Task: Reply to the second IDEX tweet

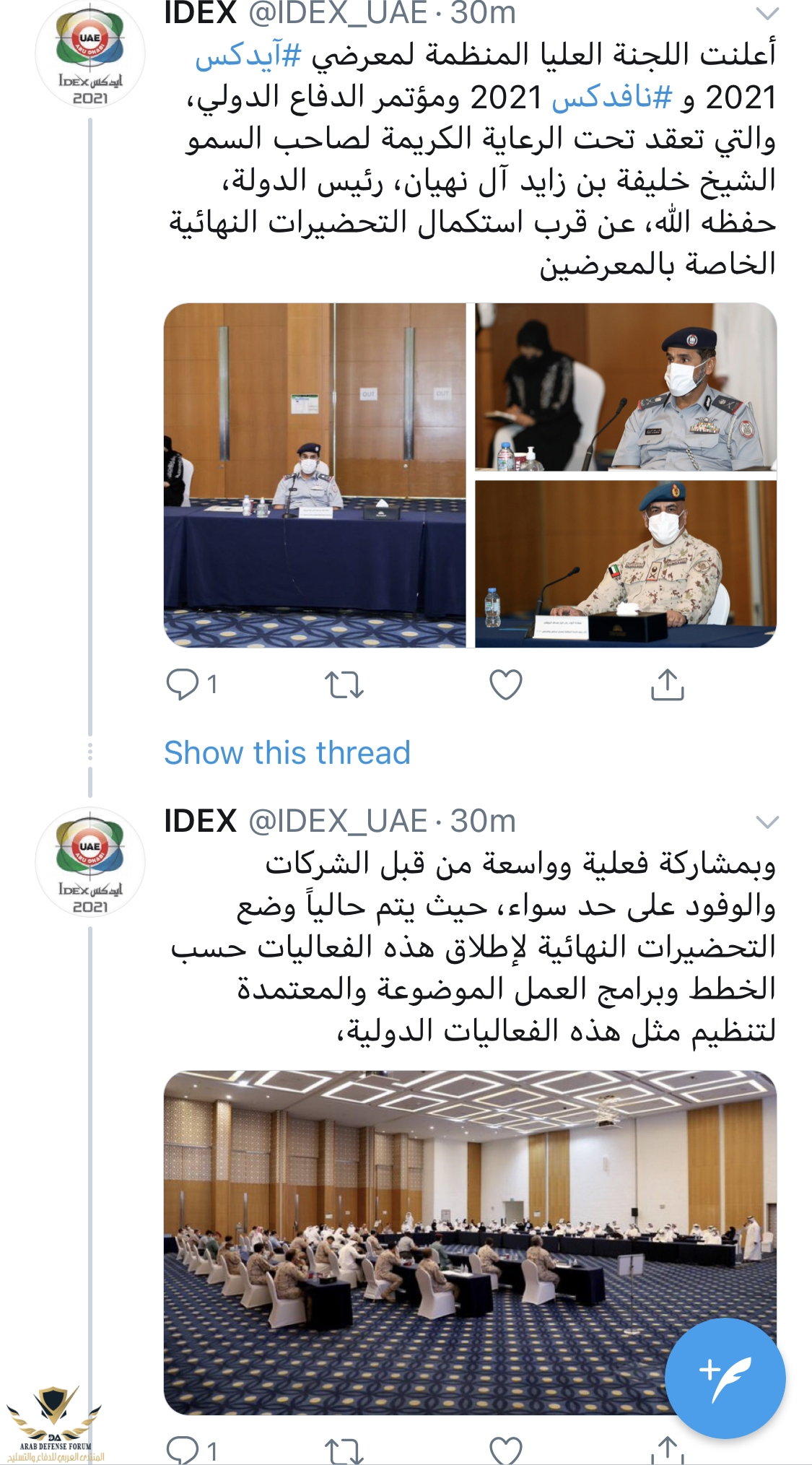Action: tap(183, 1450)
